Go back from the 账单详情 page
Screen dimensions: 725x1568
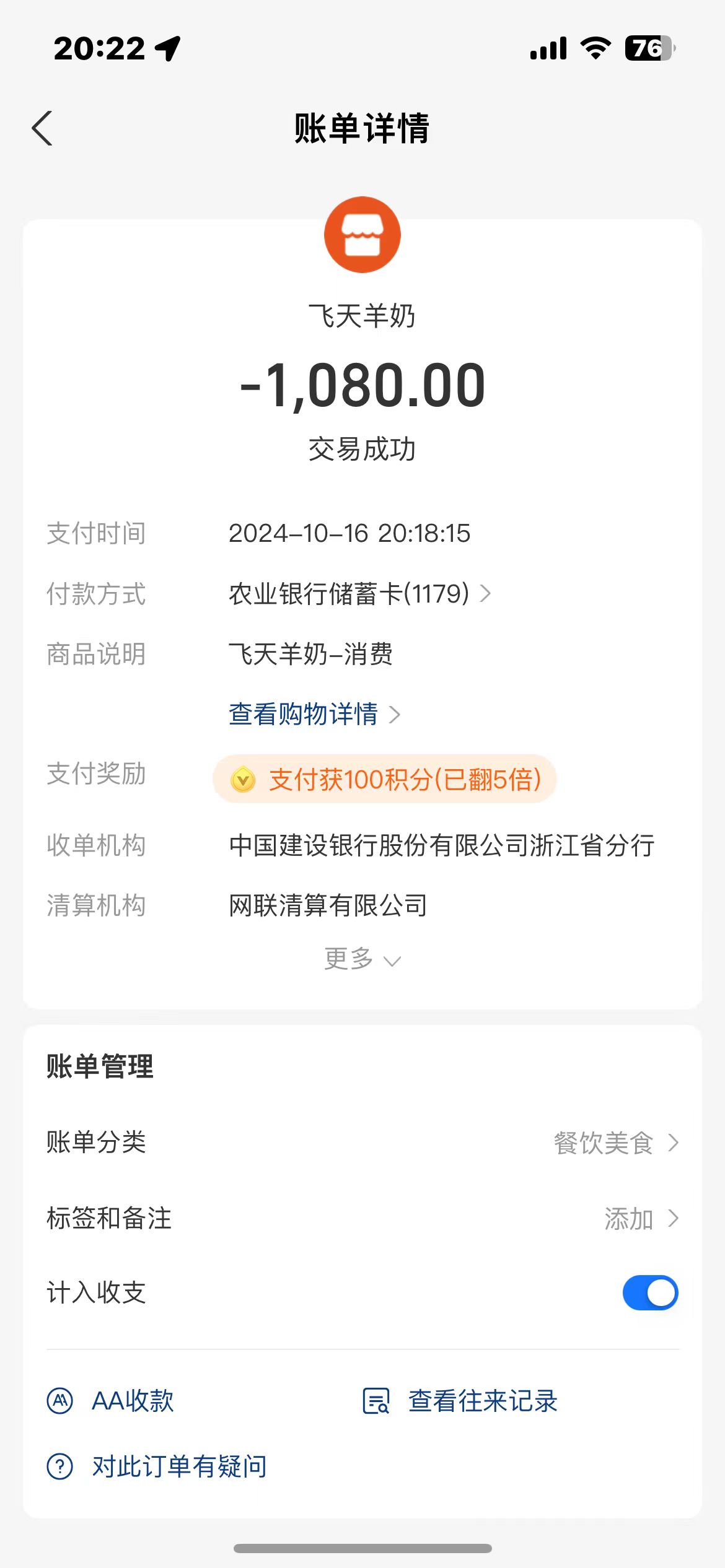(42, 128)
